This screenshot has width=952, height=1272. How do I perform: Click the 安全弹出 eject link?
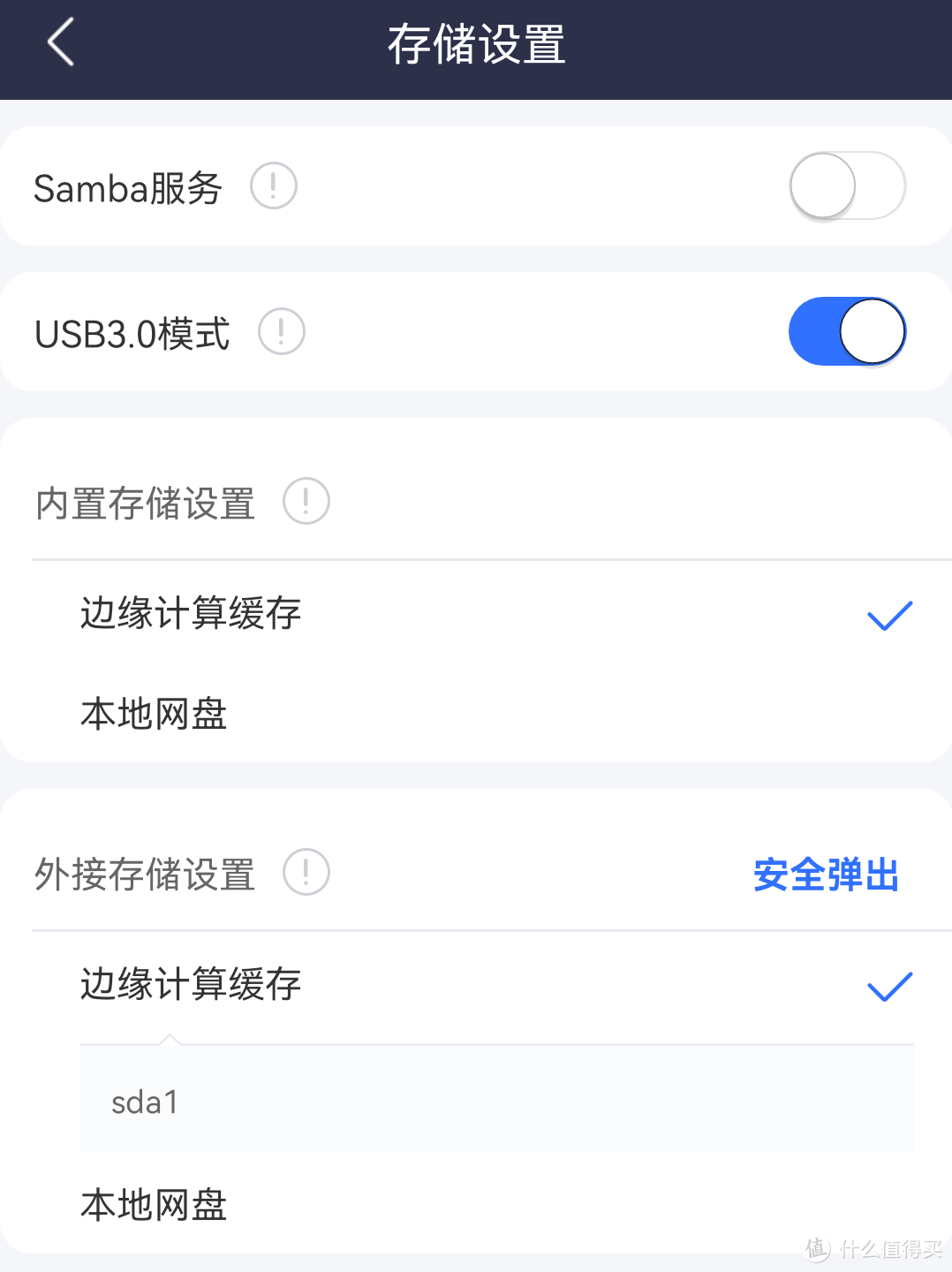[825, 875]
